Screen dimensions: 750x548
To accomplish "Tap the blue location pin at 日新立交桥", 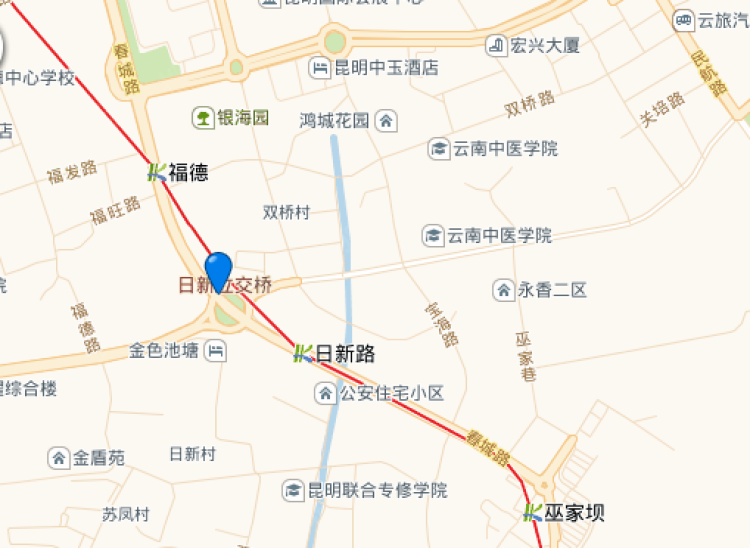I will point(218,270).
